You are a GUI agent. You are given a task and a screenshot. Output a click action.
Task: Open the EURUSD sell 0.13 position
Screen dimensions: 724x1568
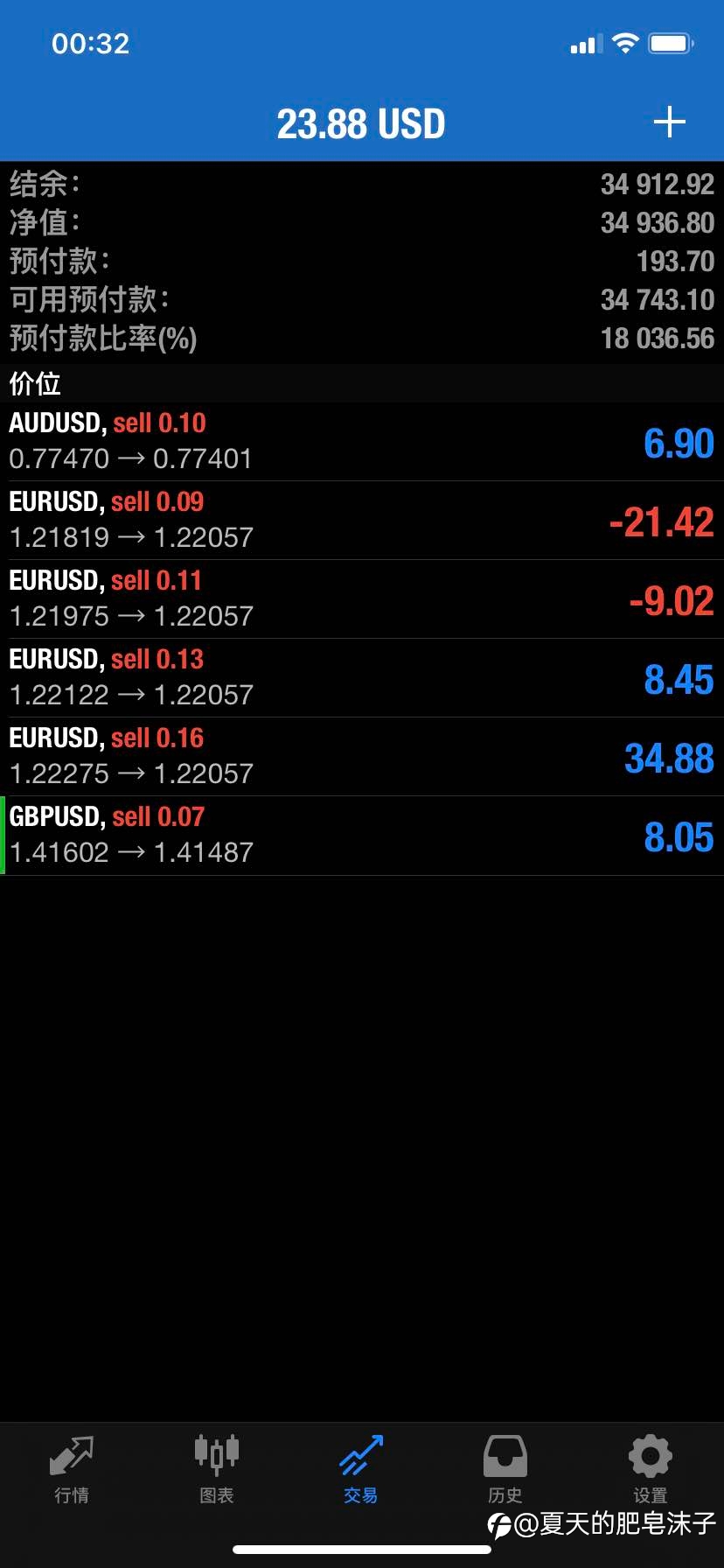[362, 678]
